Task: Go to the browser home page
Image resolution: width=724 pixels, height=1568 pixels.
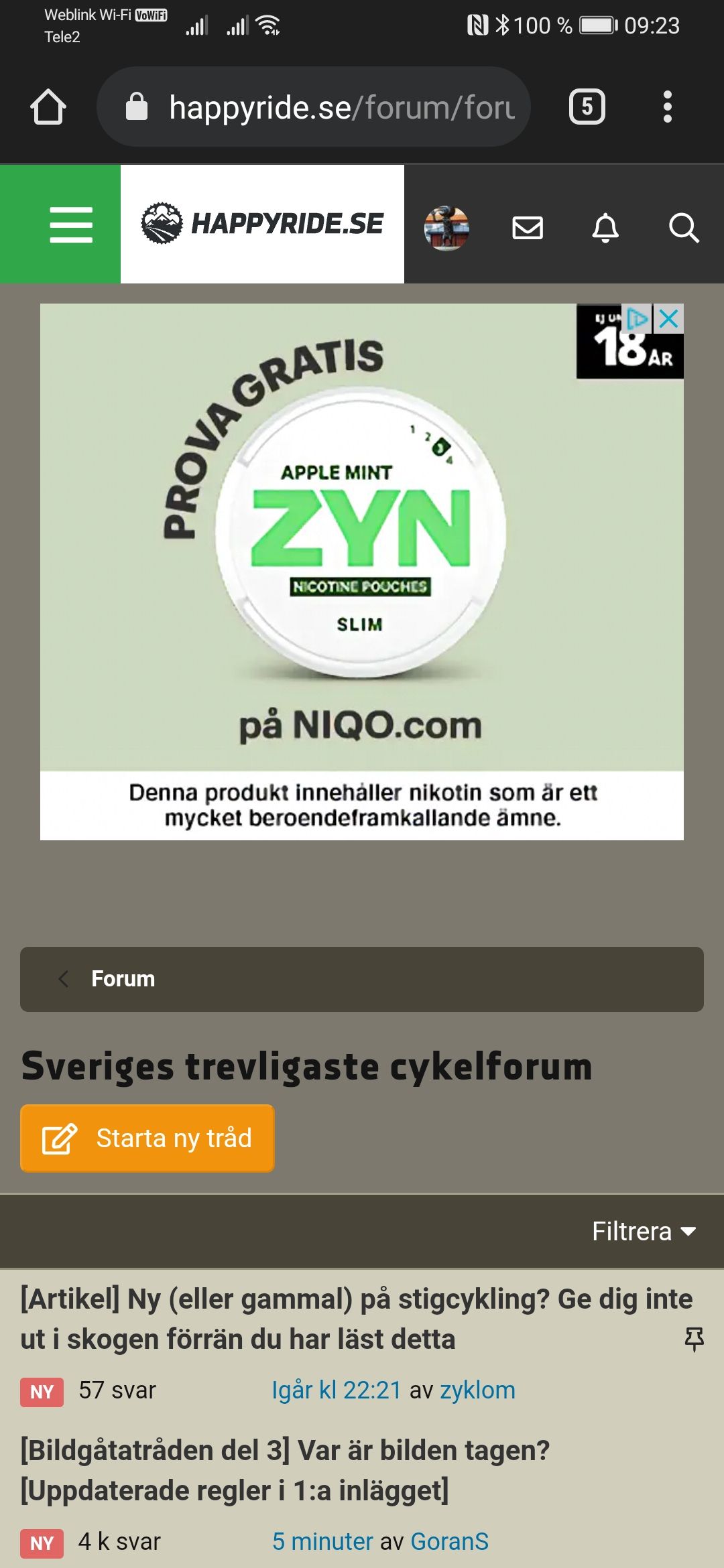Action: click(x=48, y=107)
